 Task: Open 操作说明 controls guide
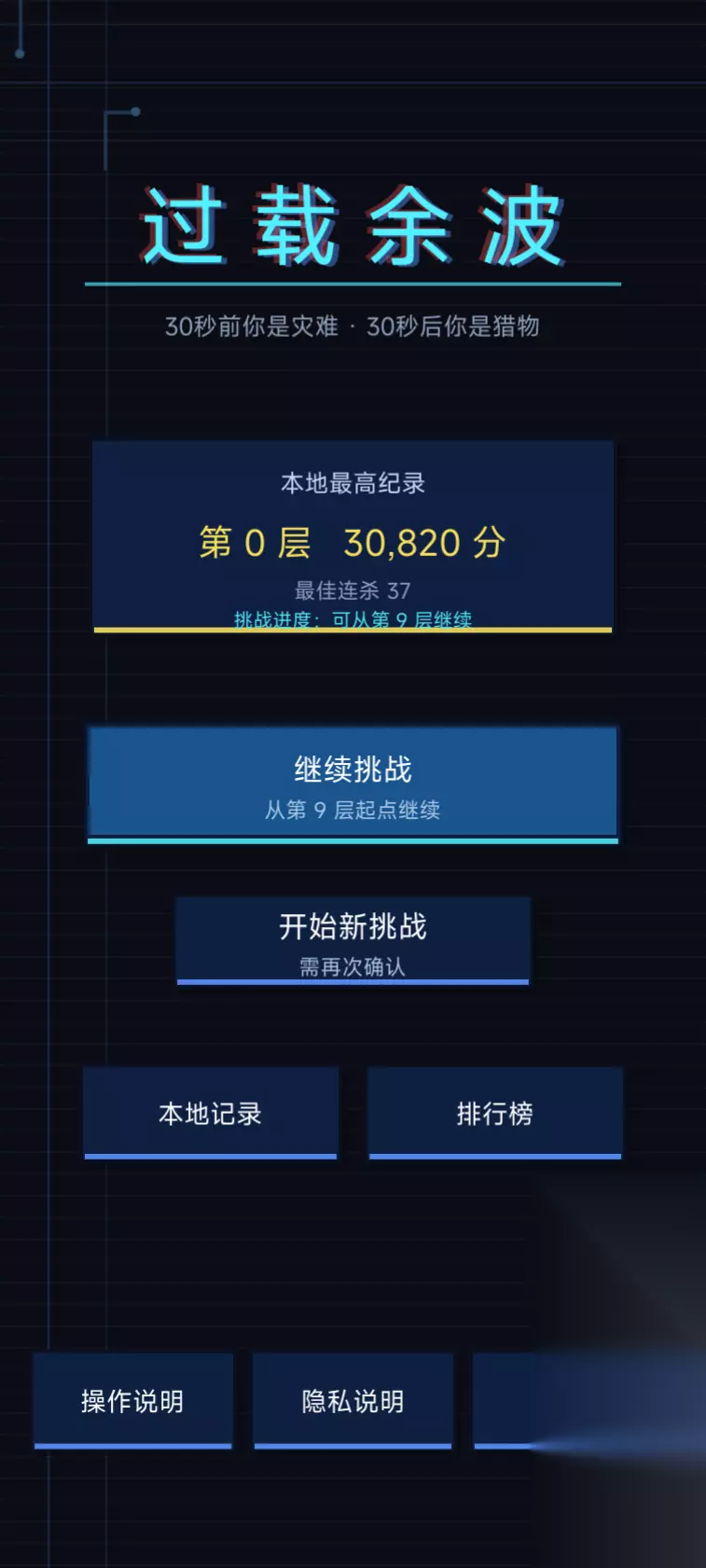pyautogui.click(x=132, y=1400)
